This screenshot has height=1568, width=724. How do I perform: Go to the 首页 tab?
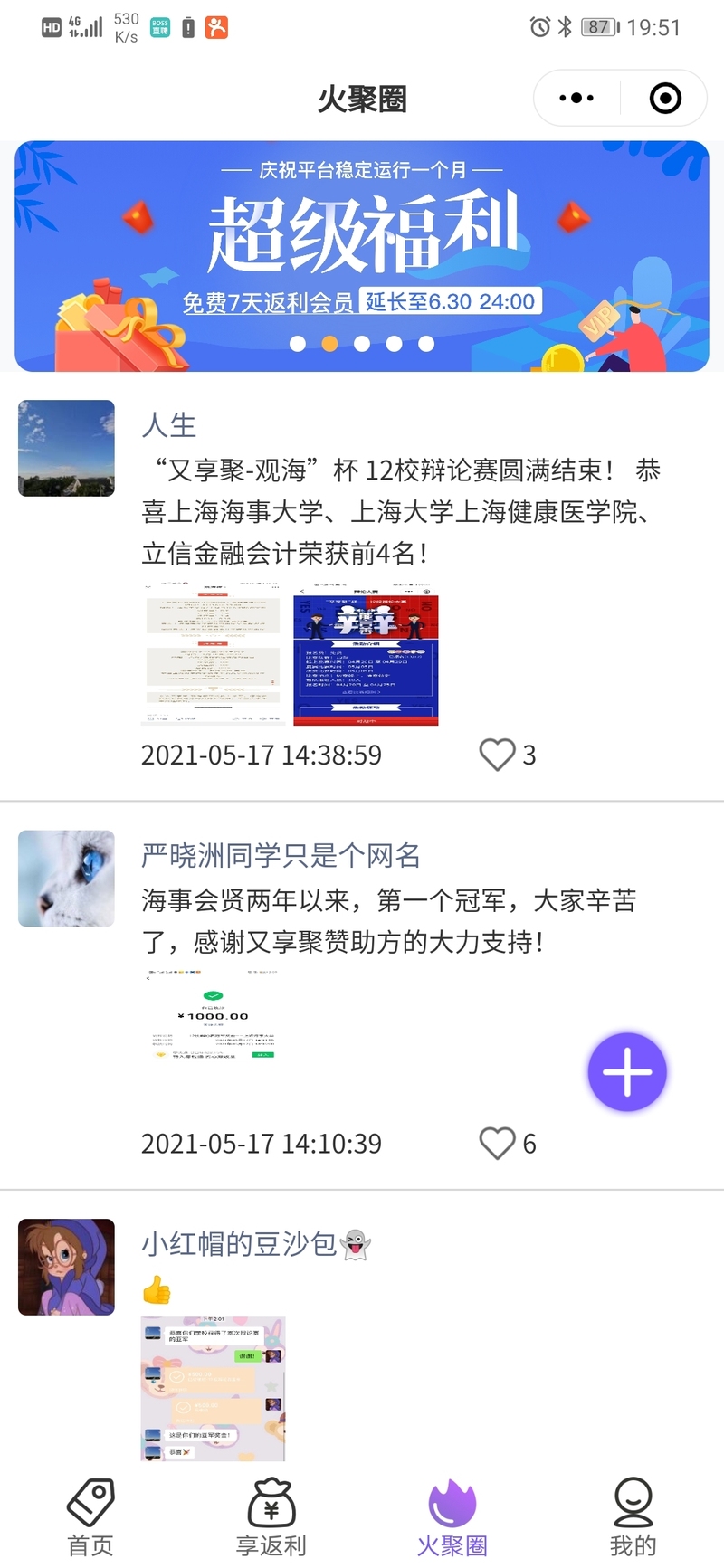pos(90,1517)
